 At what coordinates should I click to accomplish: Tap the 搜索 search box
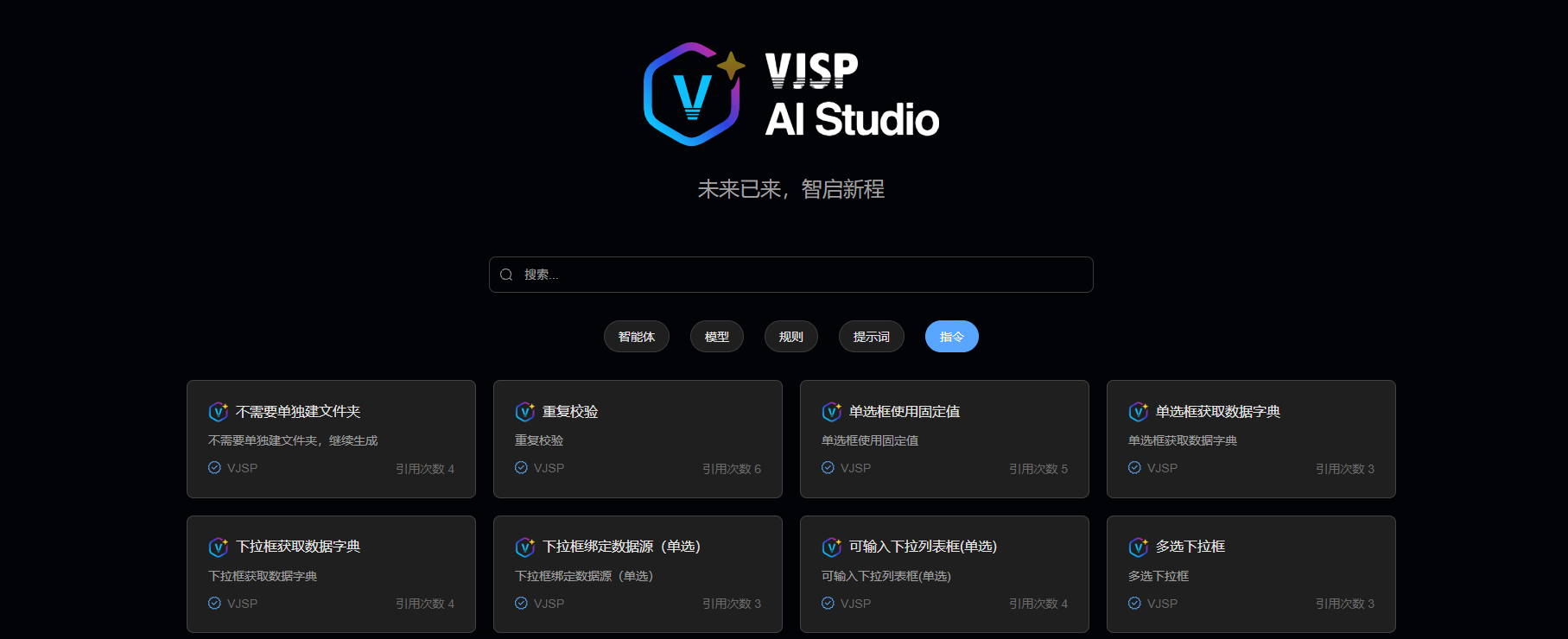click(x=790, y=275)
